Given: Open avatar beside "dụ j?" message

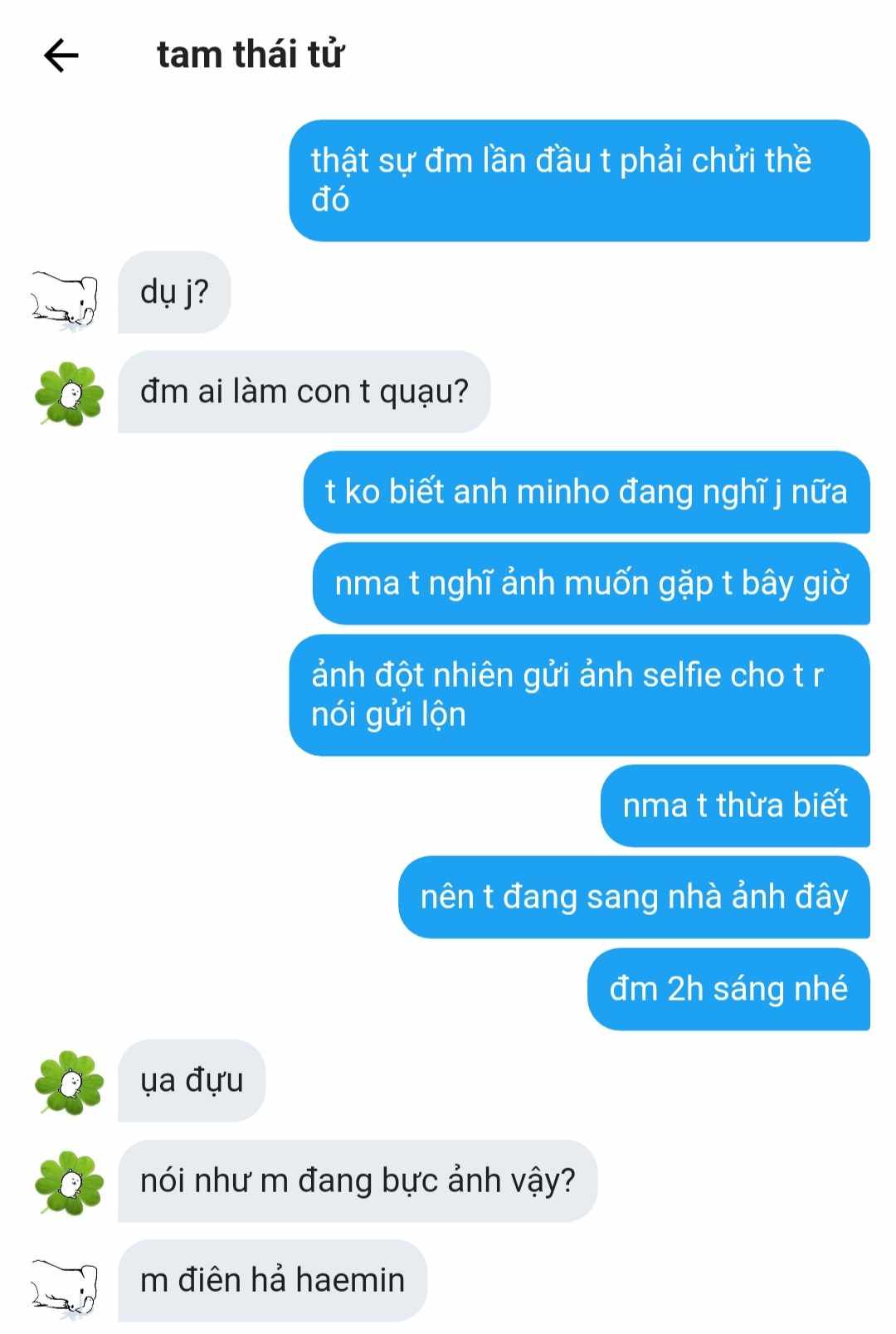Looking at the screenshot, I should tap(66, 300).
